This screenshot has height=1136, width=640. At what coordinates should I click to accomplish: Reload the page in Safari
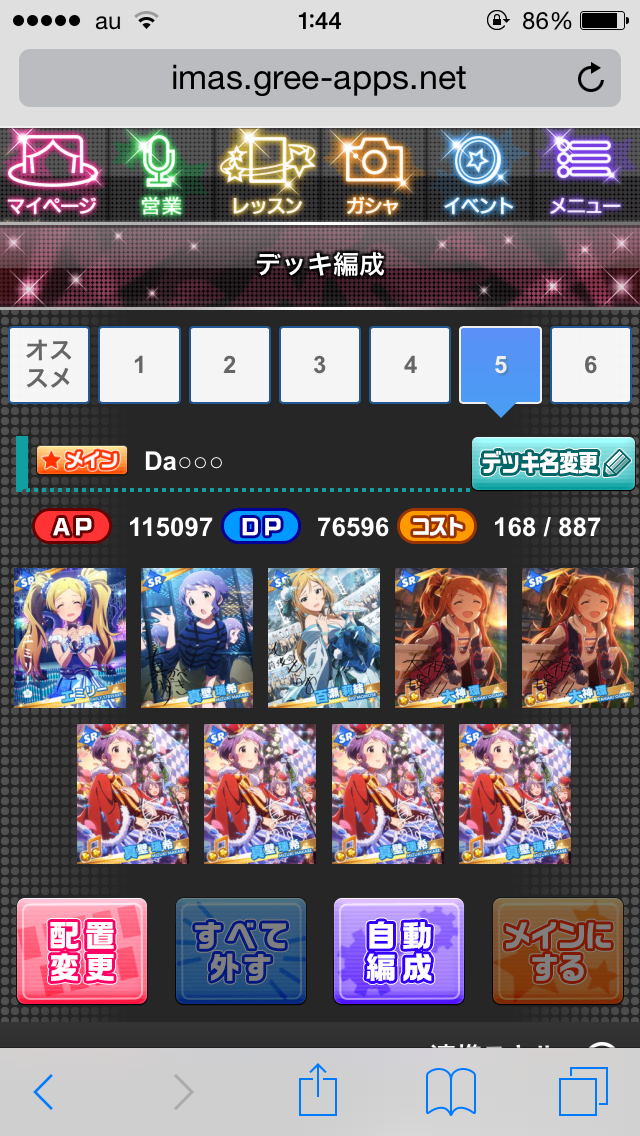pos(591,78)
